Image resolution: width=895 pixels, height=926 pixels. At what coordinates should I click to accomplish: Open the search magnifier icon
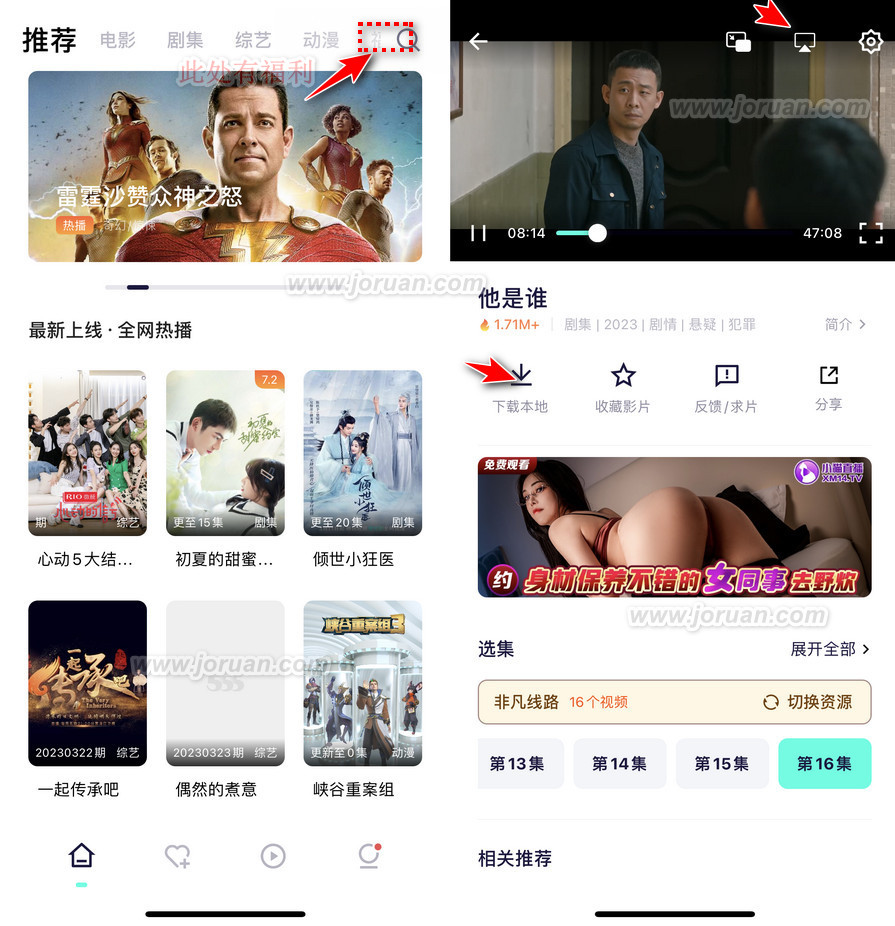(407, 40)
